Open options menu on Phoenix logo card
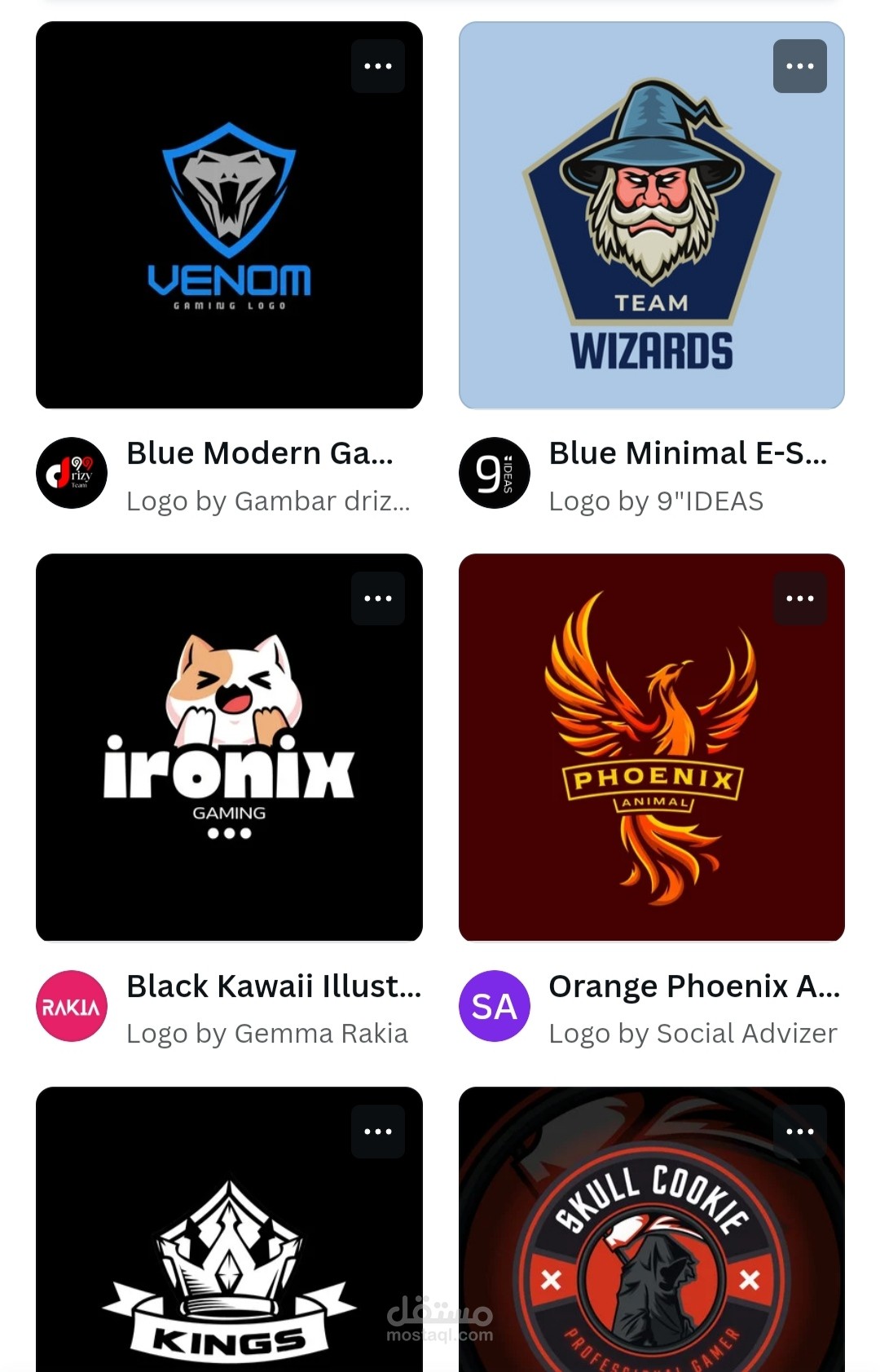The height and width of the screenshot is (1372, 880). pyautogui.click(x=800, y=598)
